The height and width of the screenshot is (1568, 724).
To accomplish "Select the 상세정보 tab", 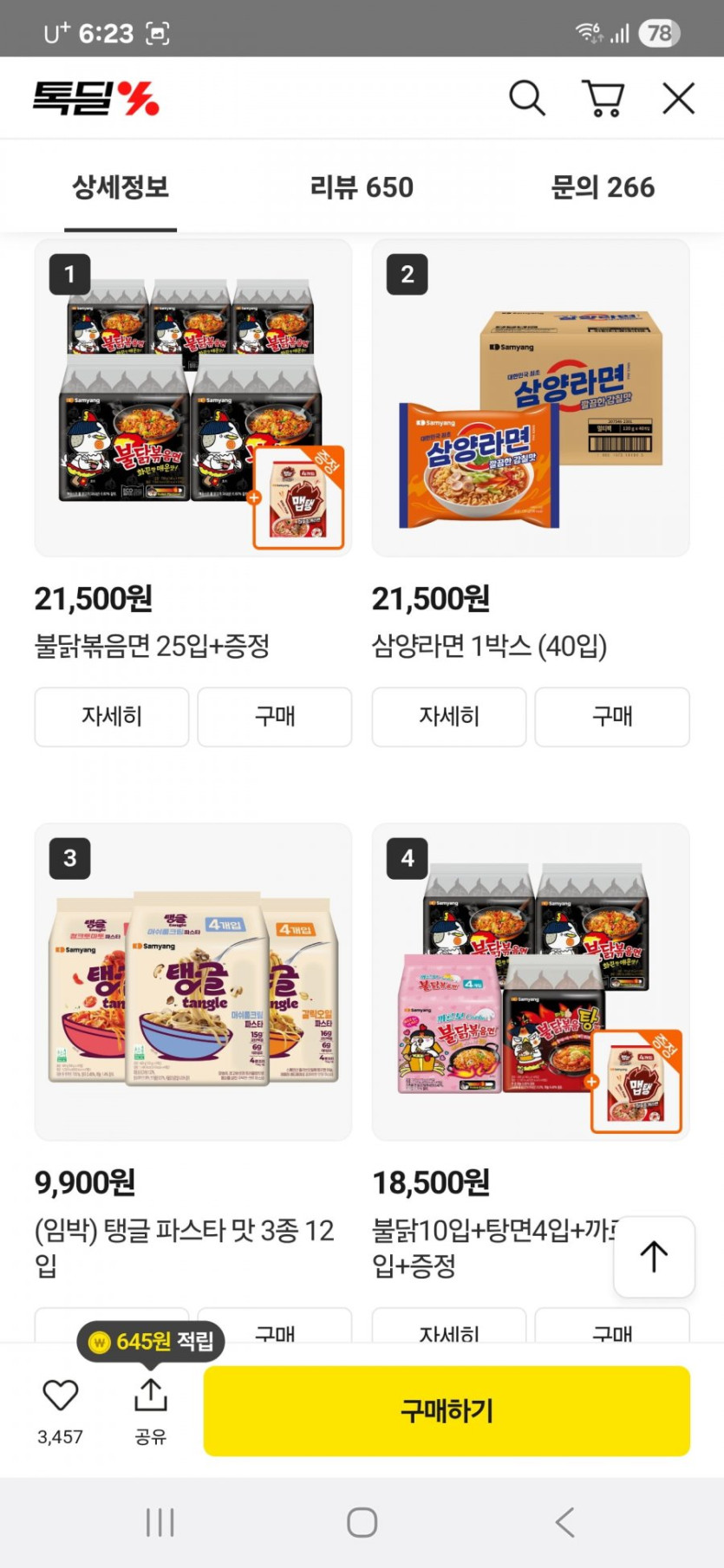I will 121,187.
